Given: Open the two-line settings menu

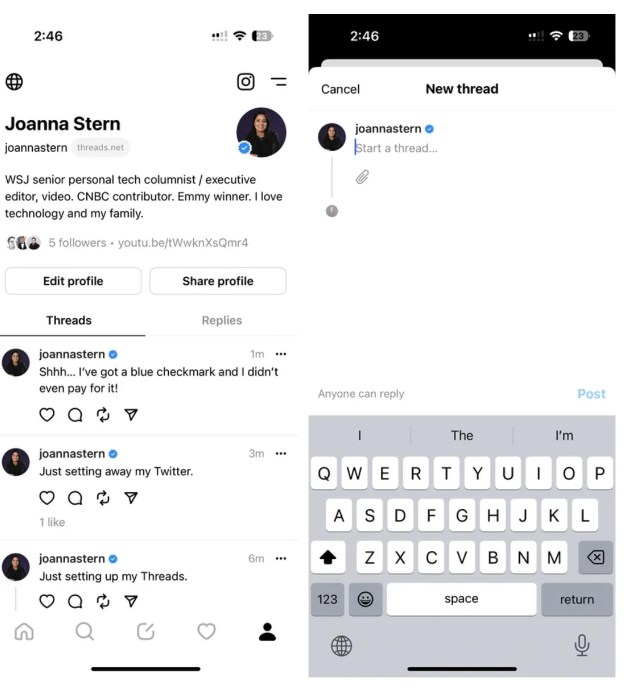Looking at the screenshot, I should tap(278, 82).
